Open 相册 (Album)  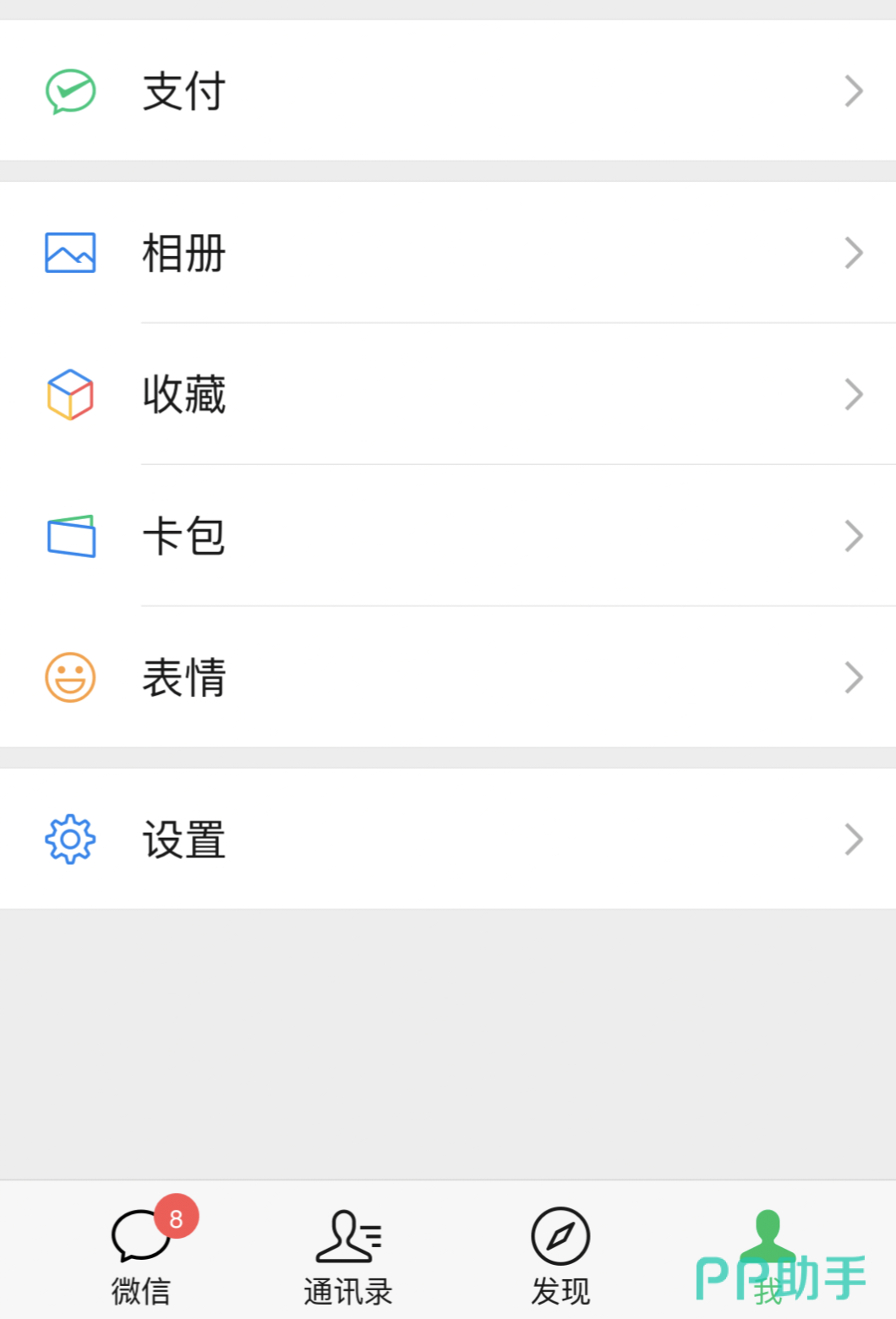(x=448, y=253)
